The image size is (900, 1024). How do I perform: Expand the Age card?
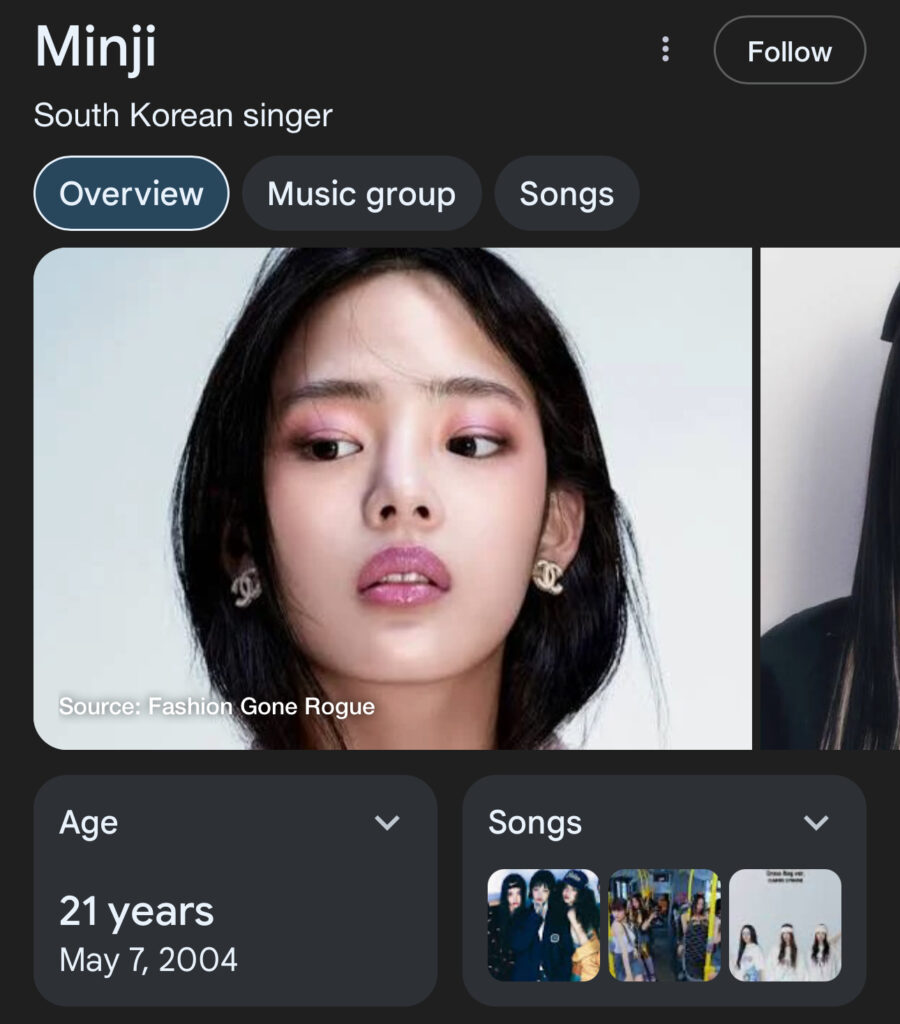386,823
